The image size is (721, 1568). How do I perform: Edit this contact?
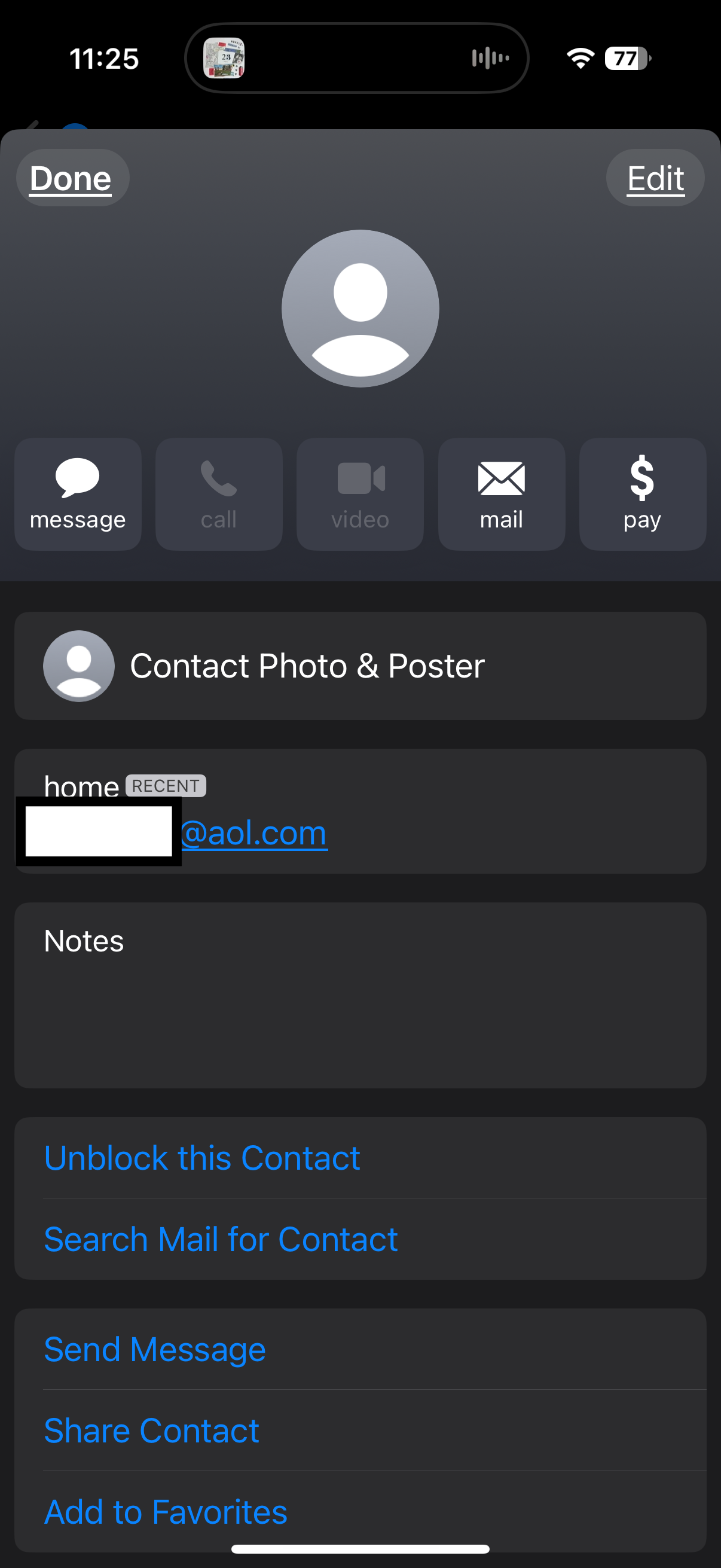(x=655, y=178)
